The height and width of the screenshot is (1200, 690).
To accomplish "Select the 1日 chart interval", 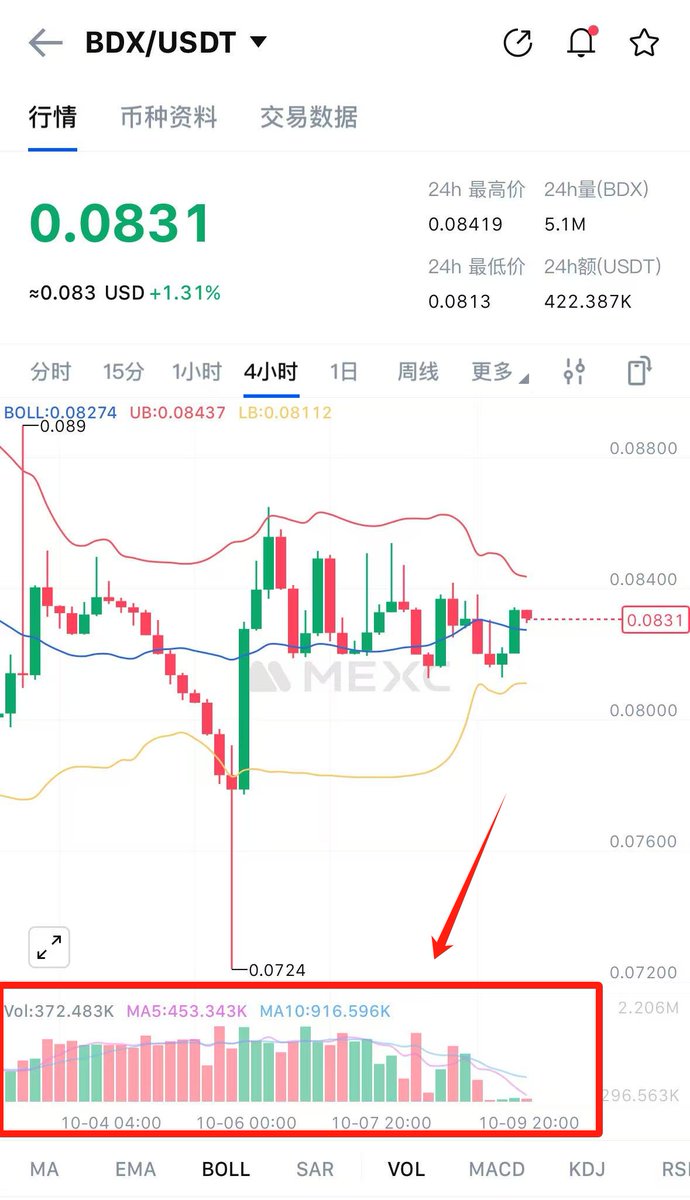I will pos(343,372).
